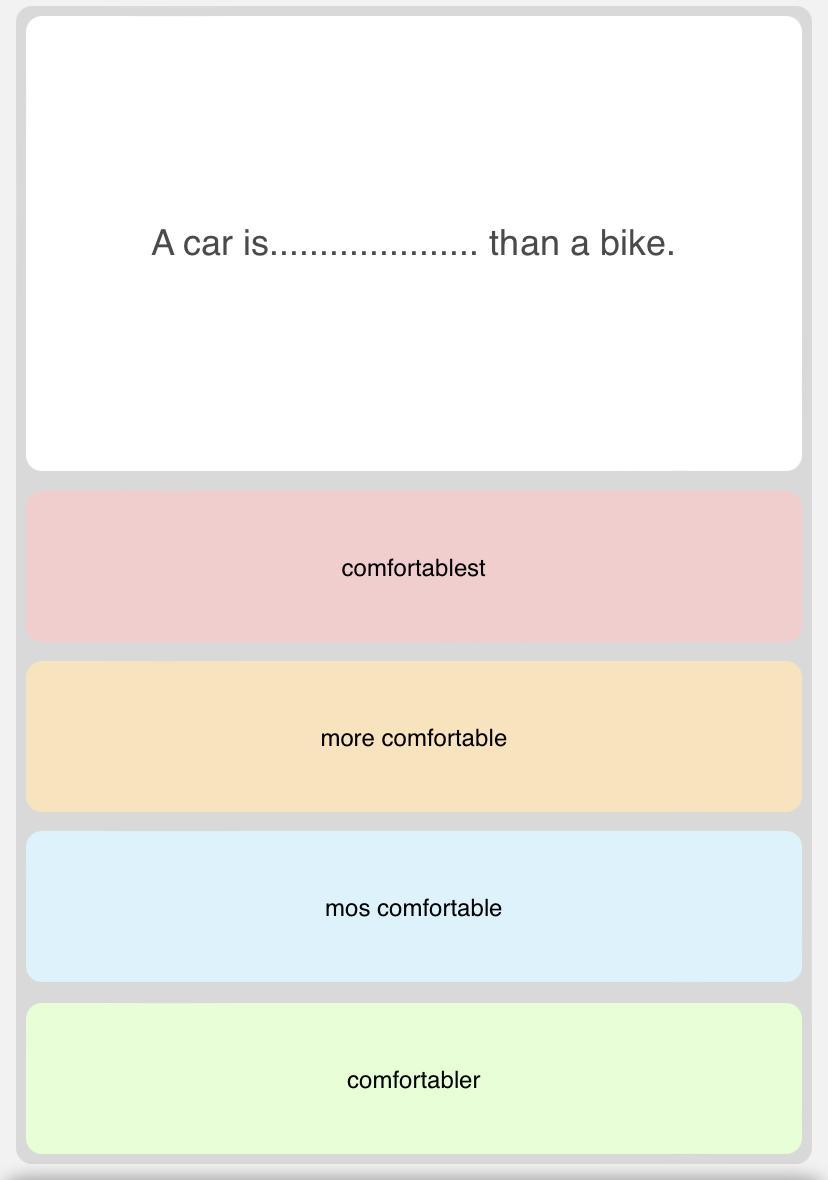
Task: Select the answer 'comfortablest'
Action: [x=413, y=567]
